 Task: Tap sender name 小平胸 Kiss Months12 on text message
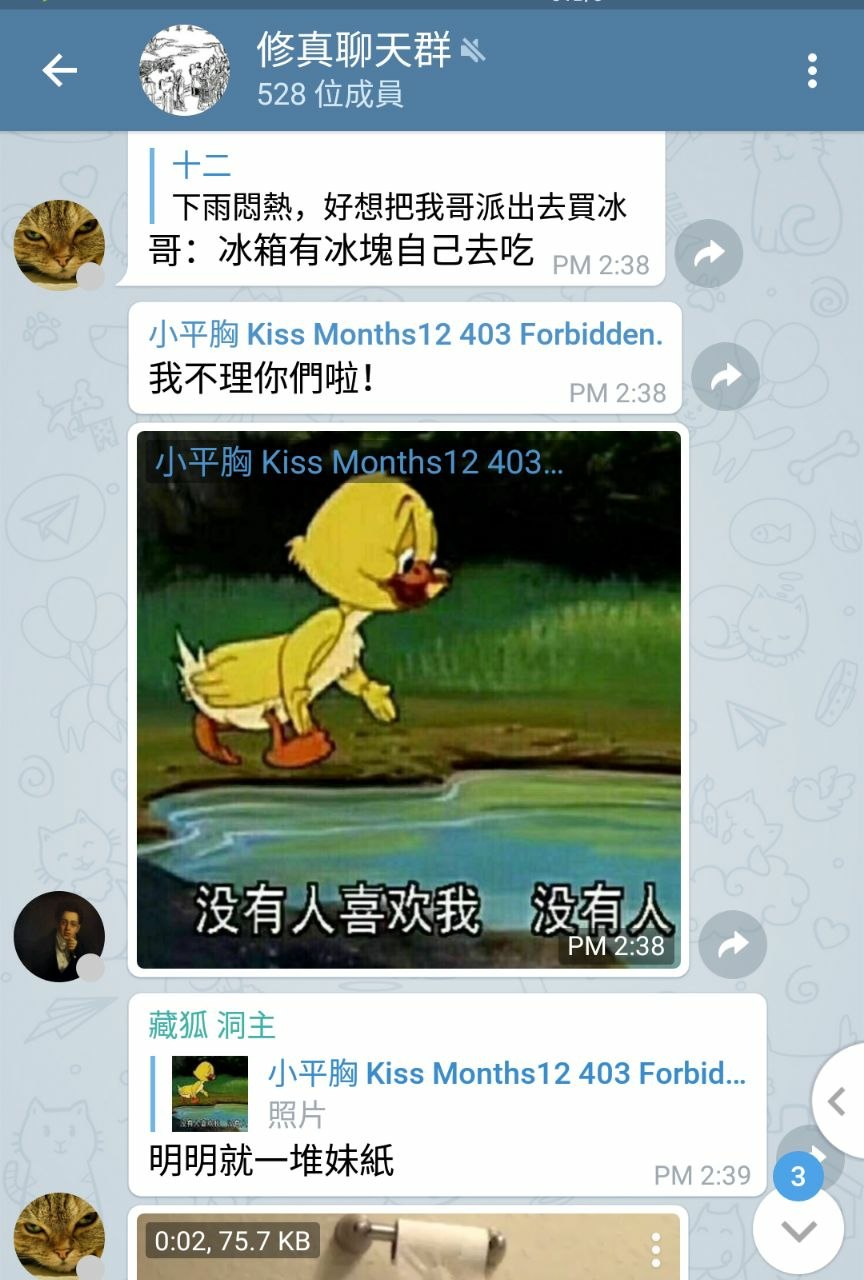405,334
